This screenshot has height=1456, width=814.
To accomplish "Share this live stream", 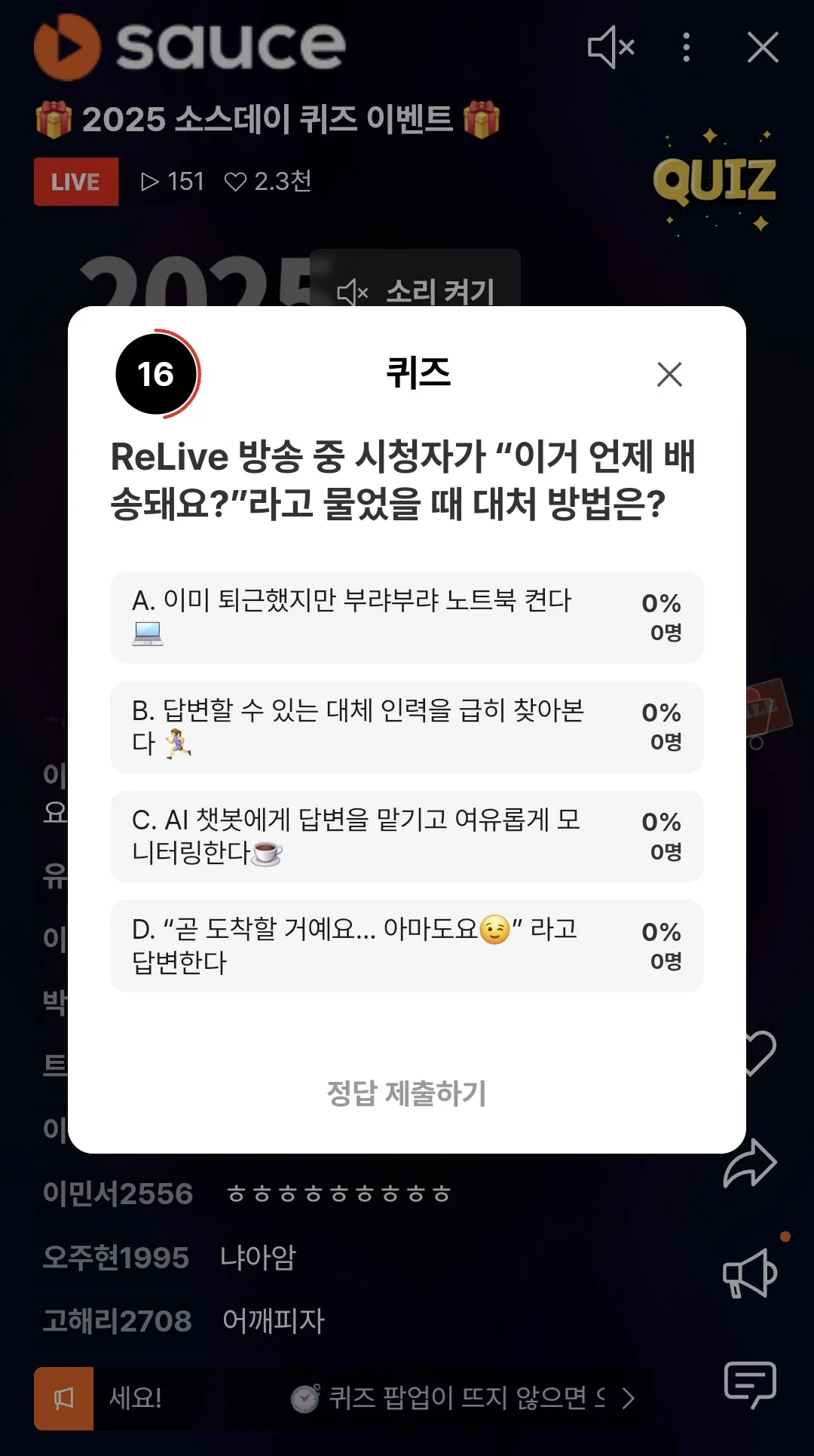I will tap(750, 1163).
